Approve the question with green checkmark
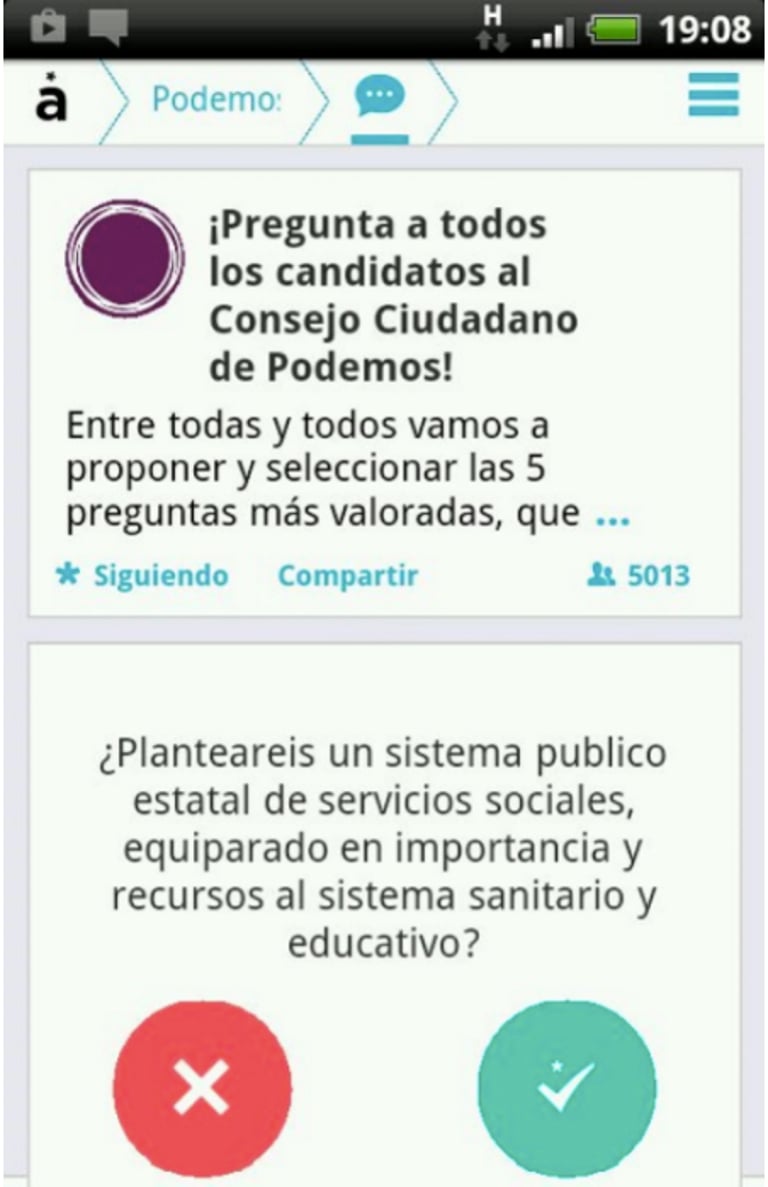This screenshot has width=768, height=1187. [x=566, y=1089]
